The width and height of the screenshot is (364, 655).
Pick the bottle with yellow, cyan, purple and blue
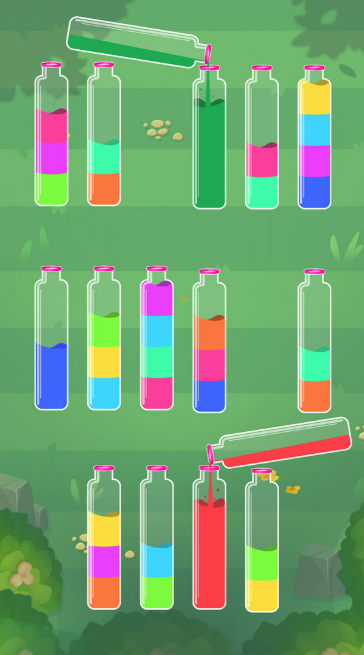(x=314, y=137)
